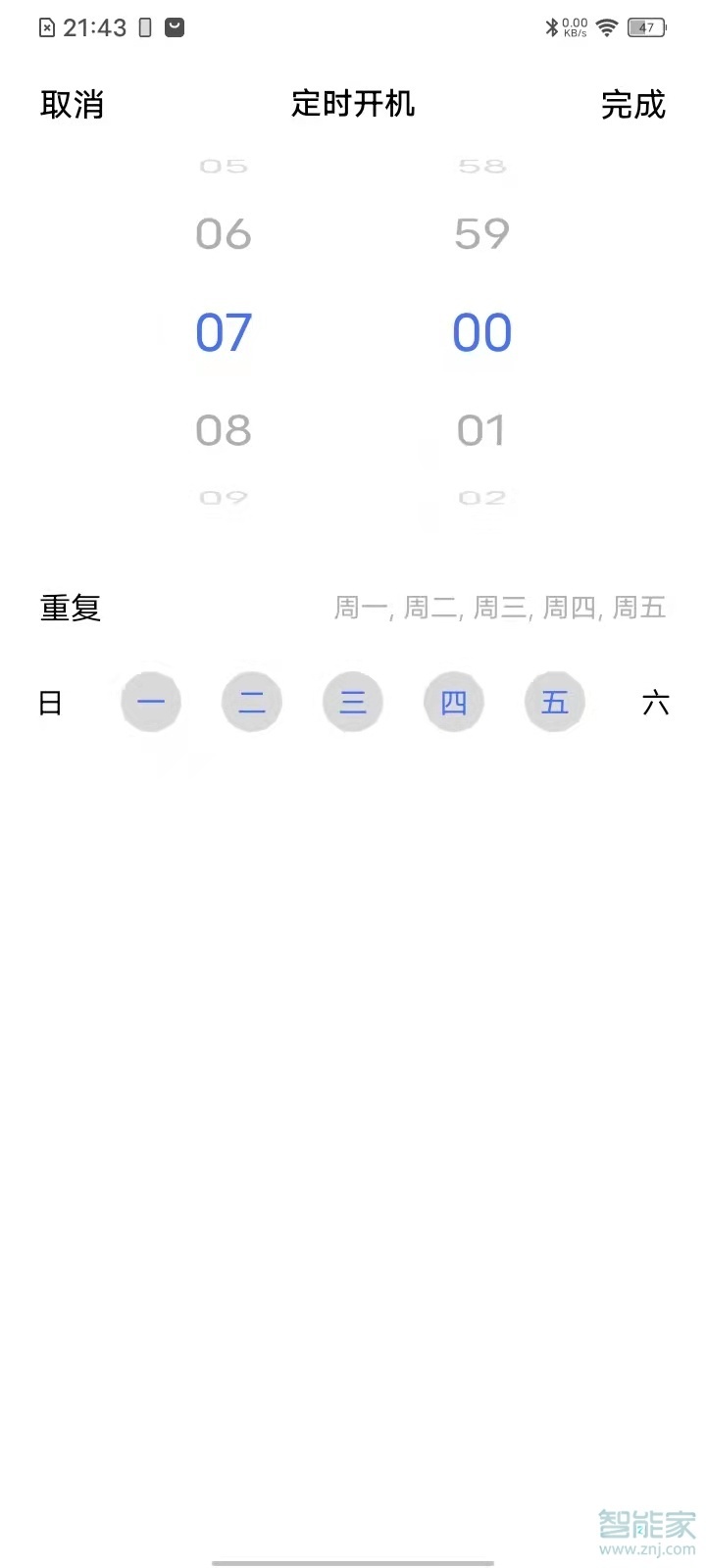Image resolution: width=706 pixels, height=1568 pixels.
Task: Unselect Friday (五) repeat day
Action: [x=555, y=703]
